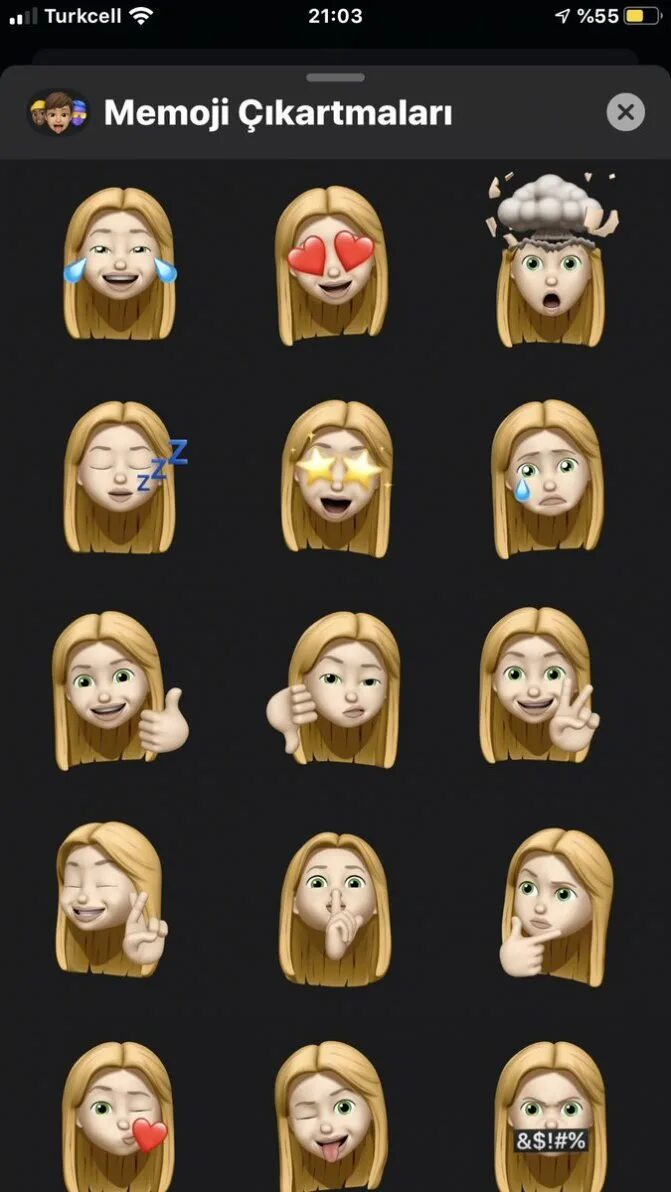Tap the sheet grabber handle
Viewport: 671px width, 1192px height.
[x=335, y=78]
